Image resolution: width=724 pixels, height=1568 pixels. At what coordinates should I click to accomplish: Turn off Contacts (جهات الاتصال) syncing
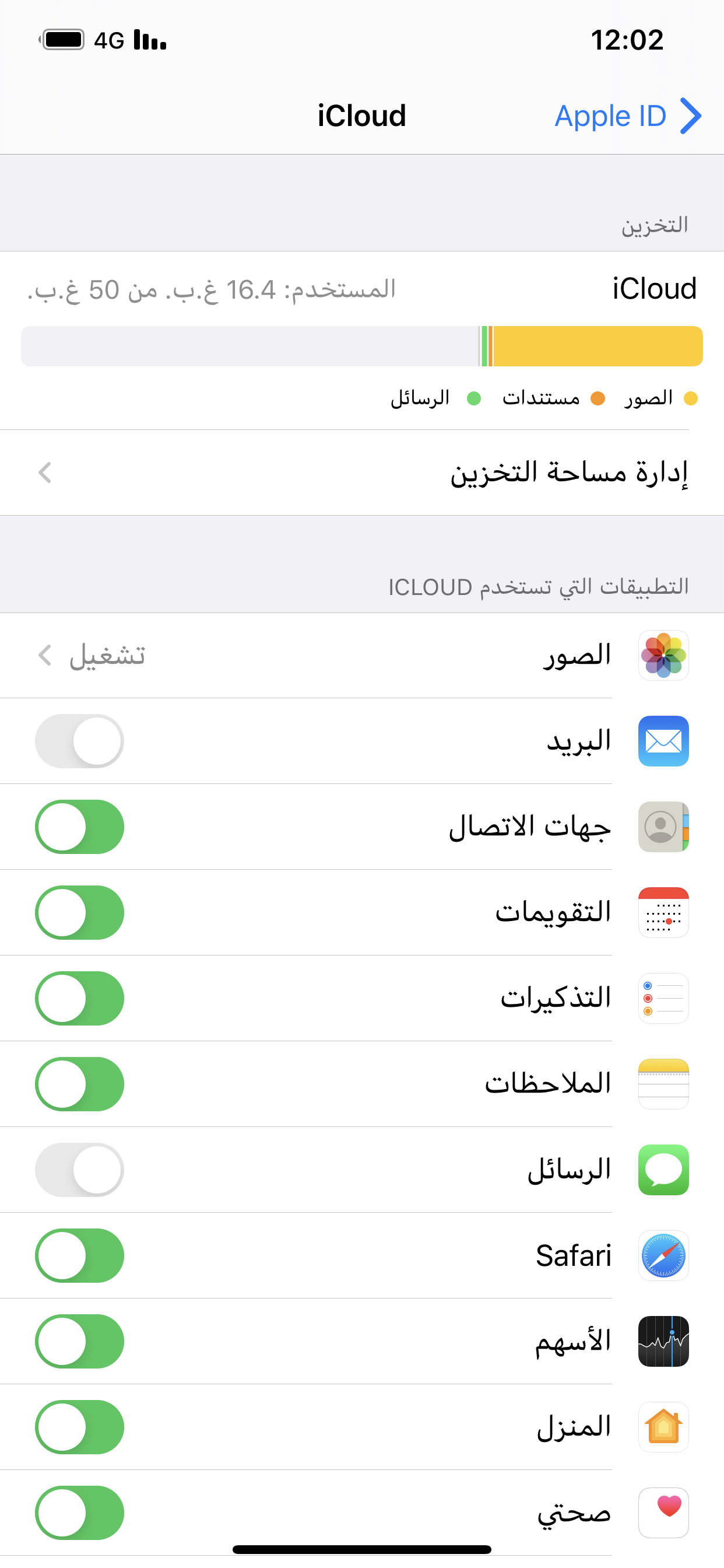point(79,827)
